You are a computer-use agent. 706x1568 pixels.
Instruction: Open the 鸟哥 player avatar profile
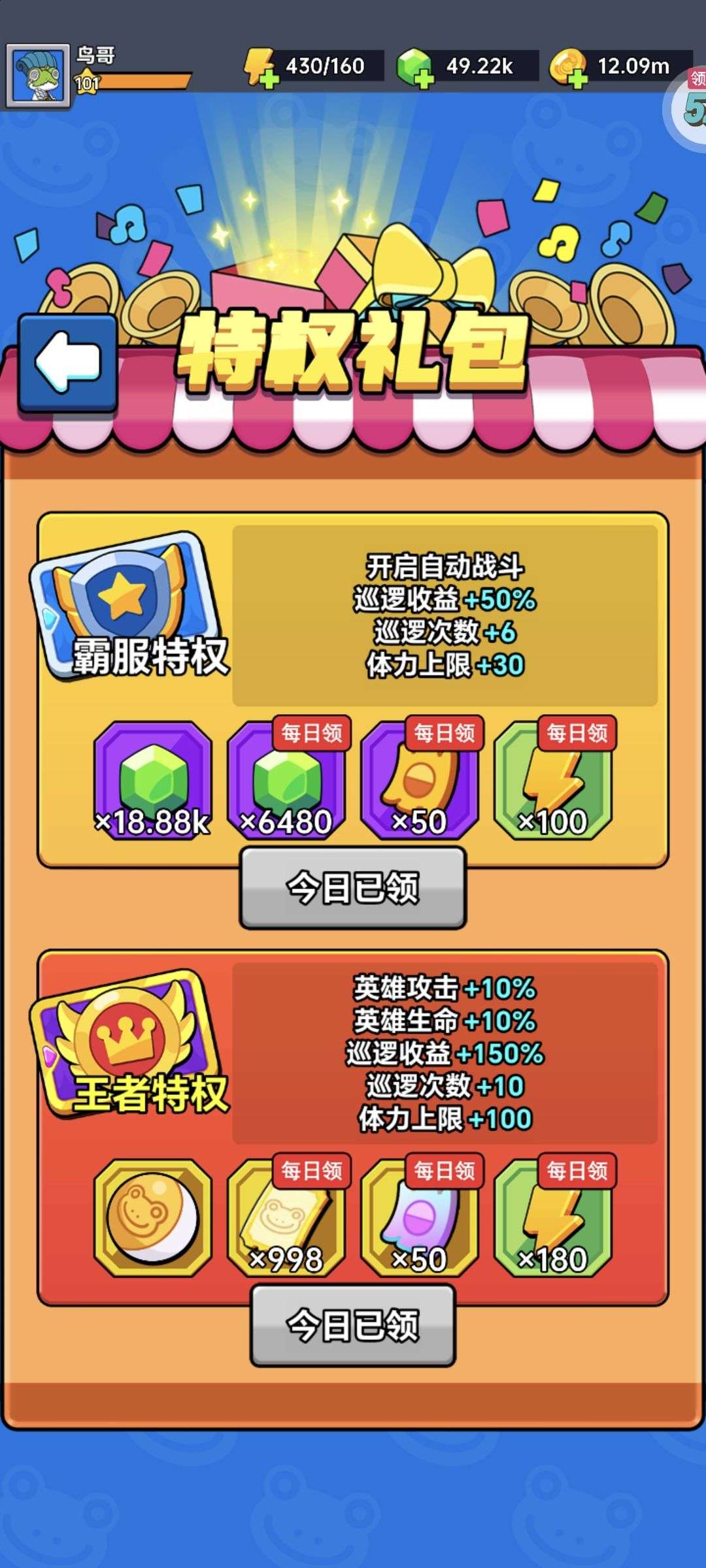(x=37, y=75)
